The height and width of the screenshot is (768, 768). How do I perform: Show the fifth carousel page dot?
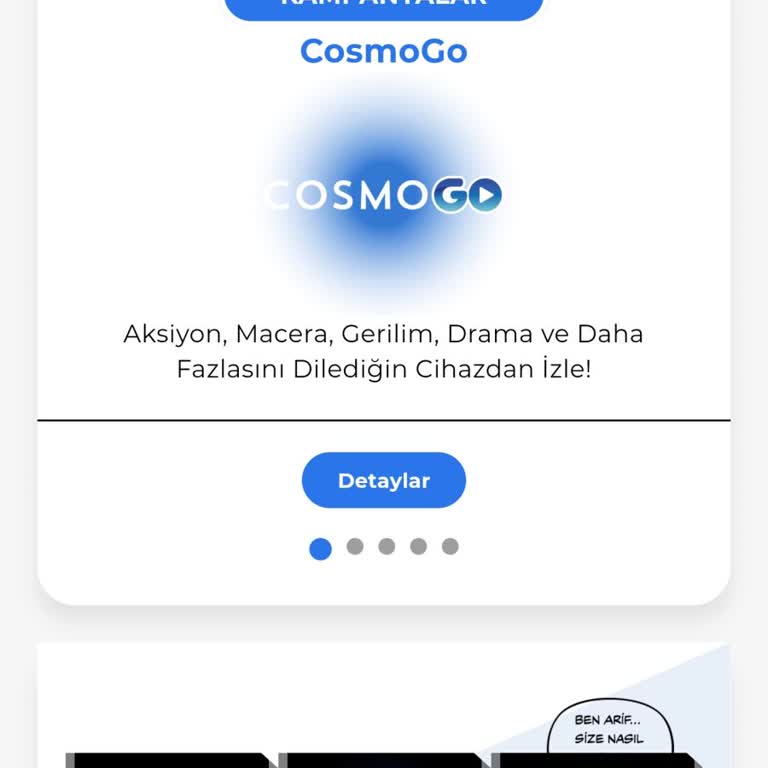450,546
